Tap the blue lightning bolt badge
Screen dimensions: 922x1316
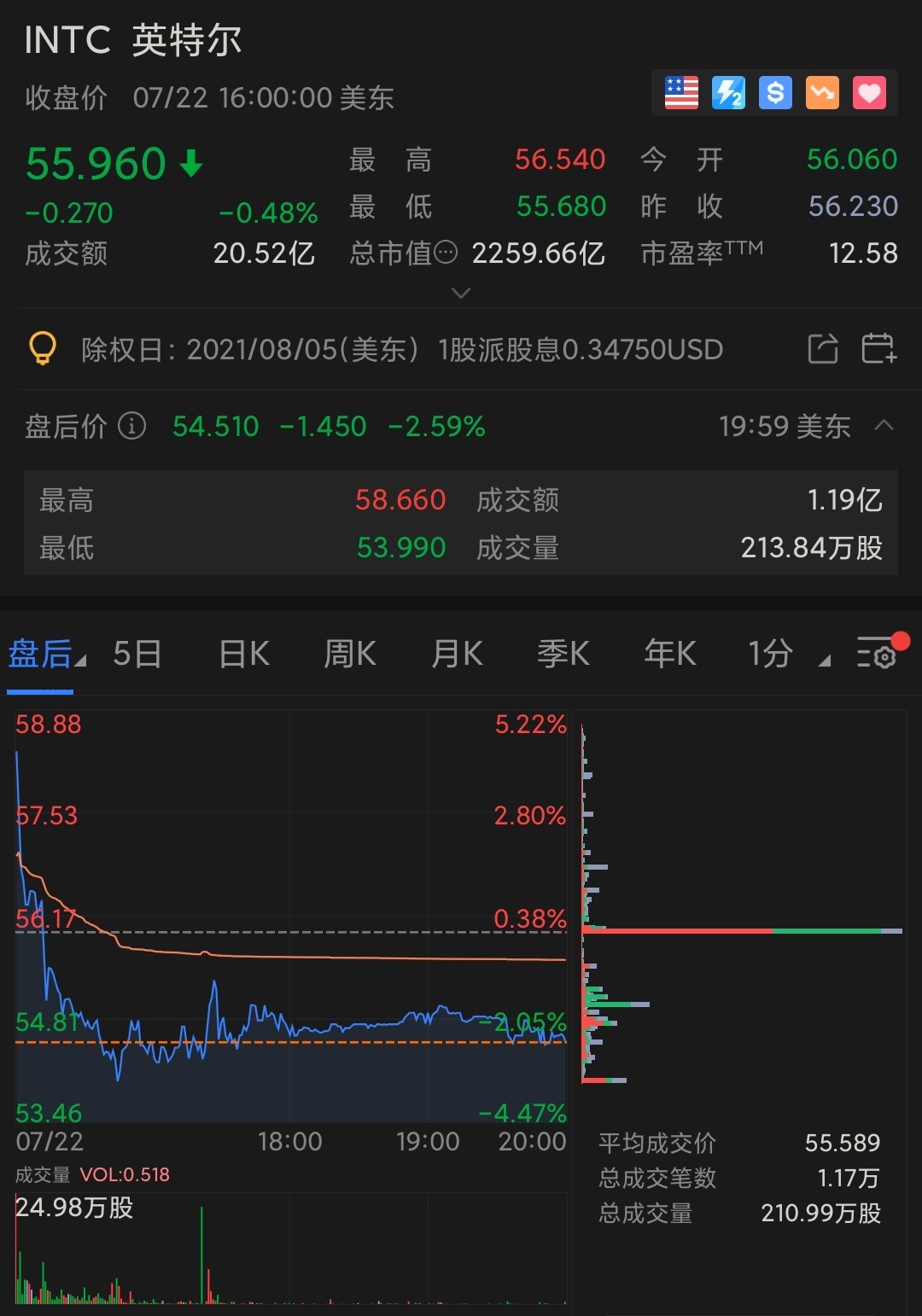(728, 92)
